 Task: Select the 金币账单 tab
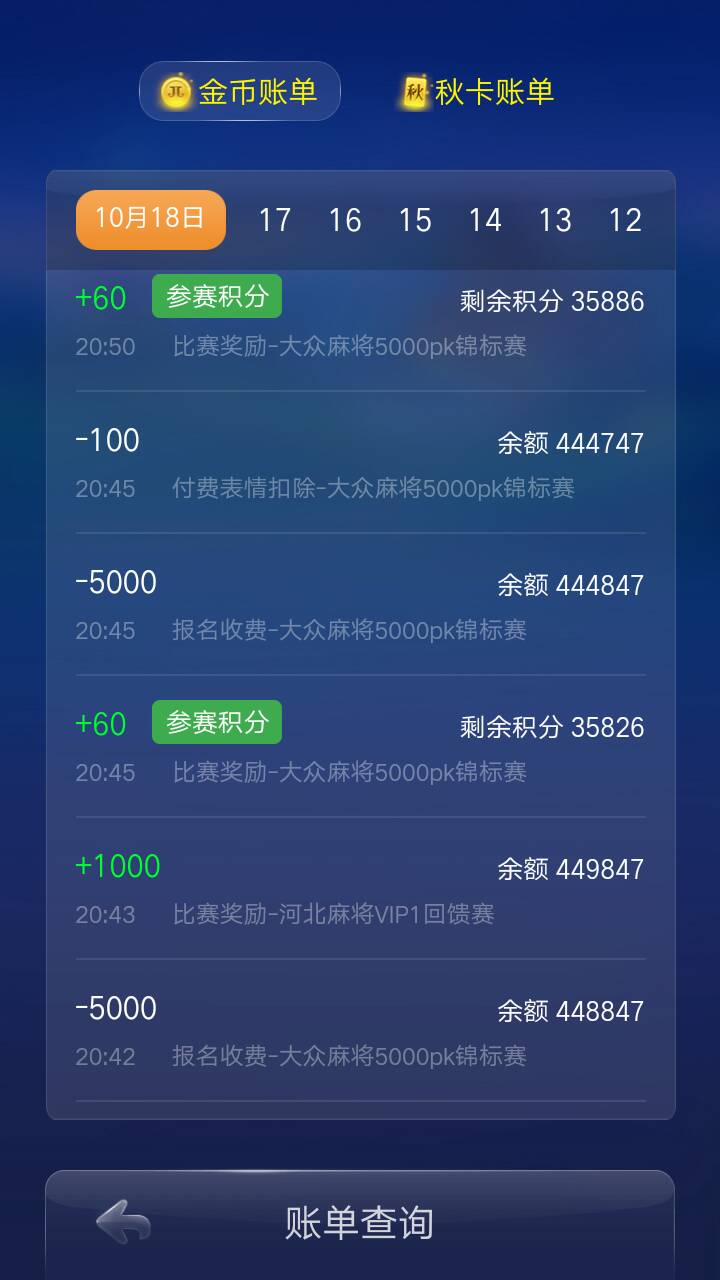coord(240,91)
